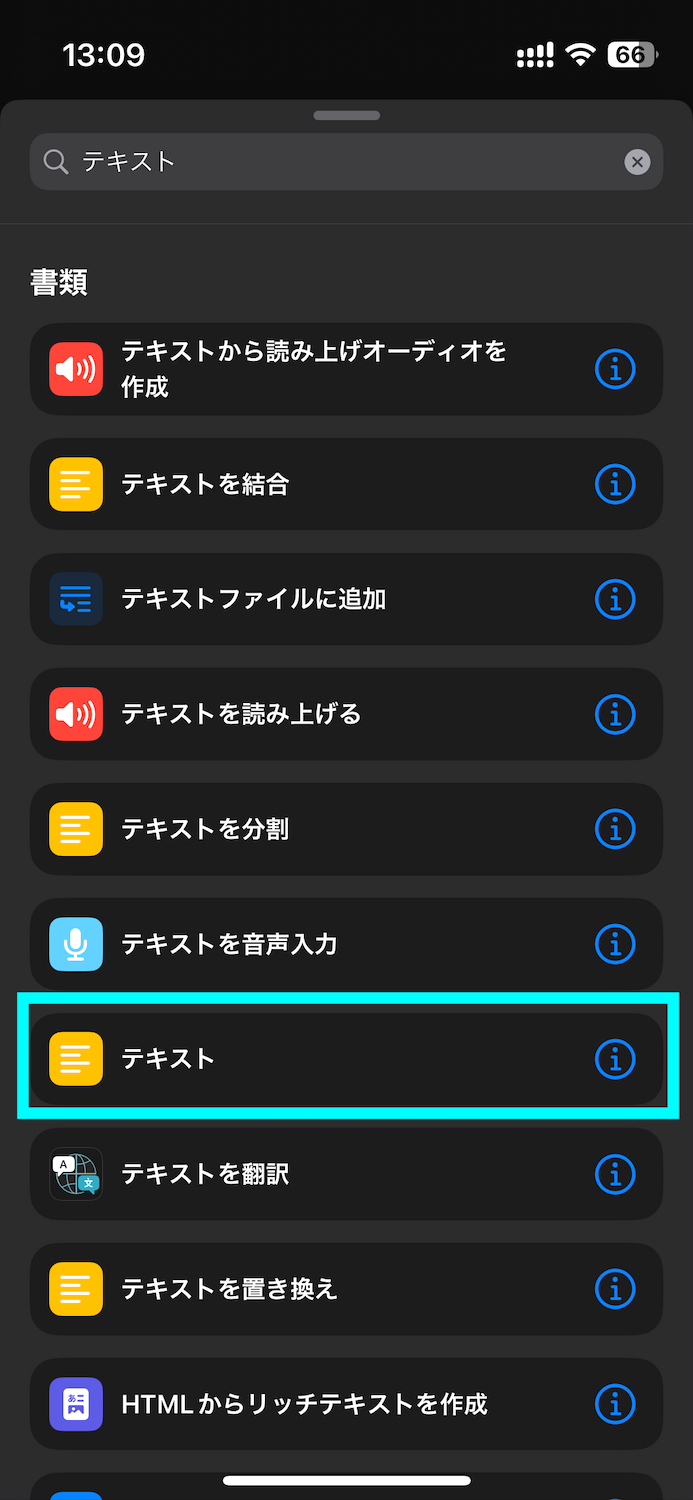
Task: Open info for テキストを音声入力
Action: (x=615, y=944)
